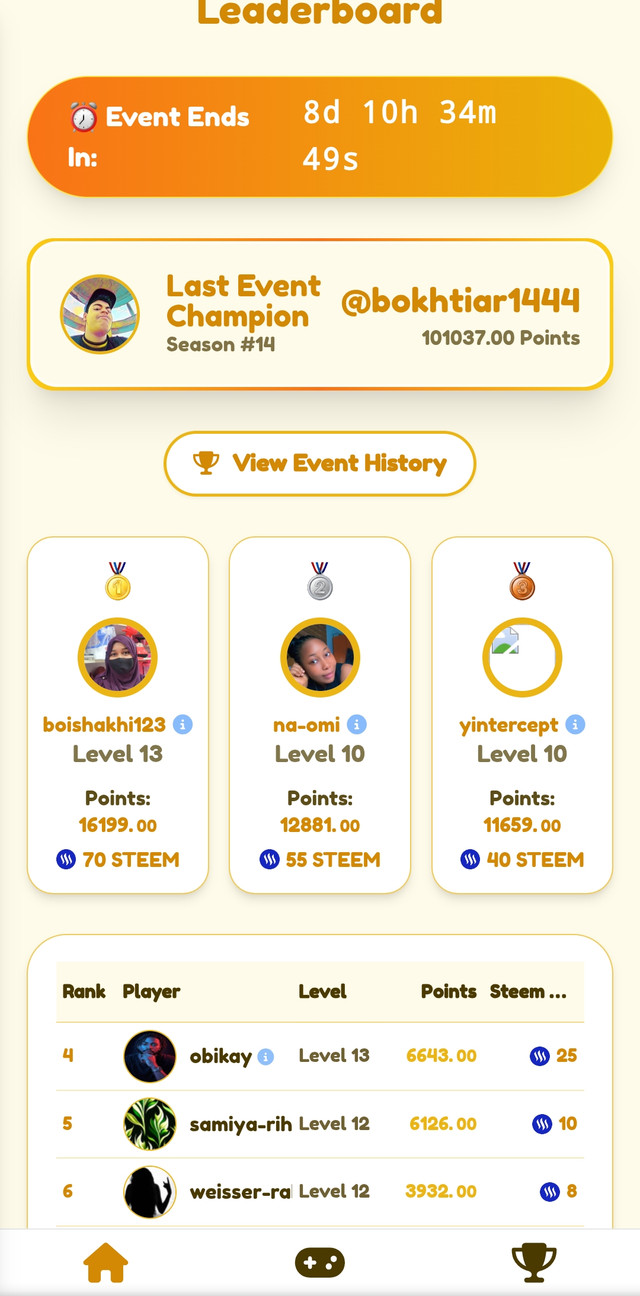The width and height of the screenshot is (640, 1296).
Task: Open View Event History
Action: 320,463
